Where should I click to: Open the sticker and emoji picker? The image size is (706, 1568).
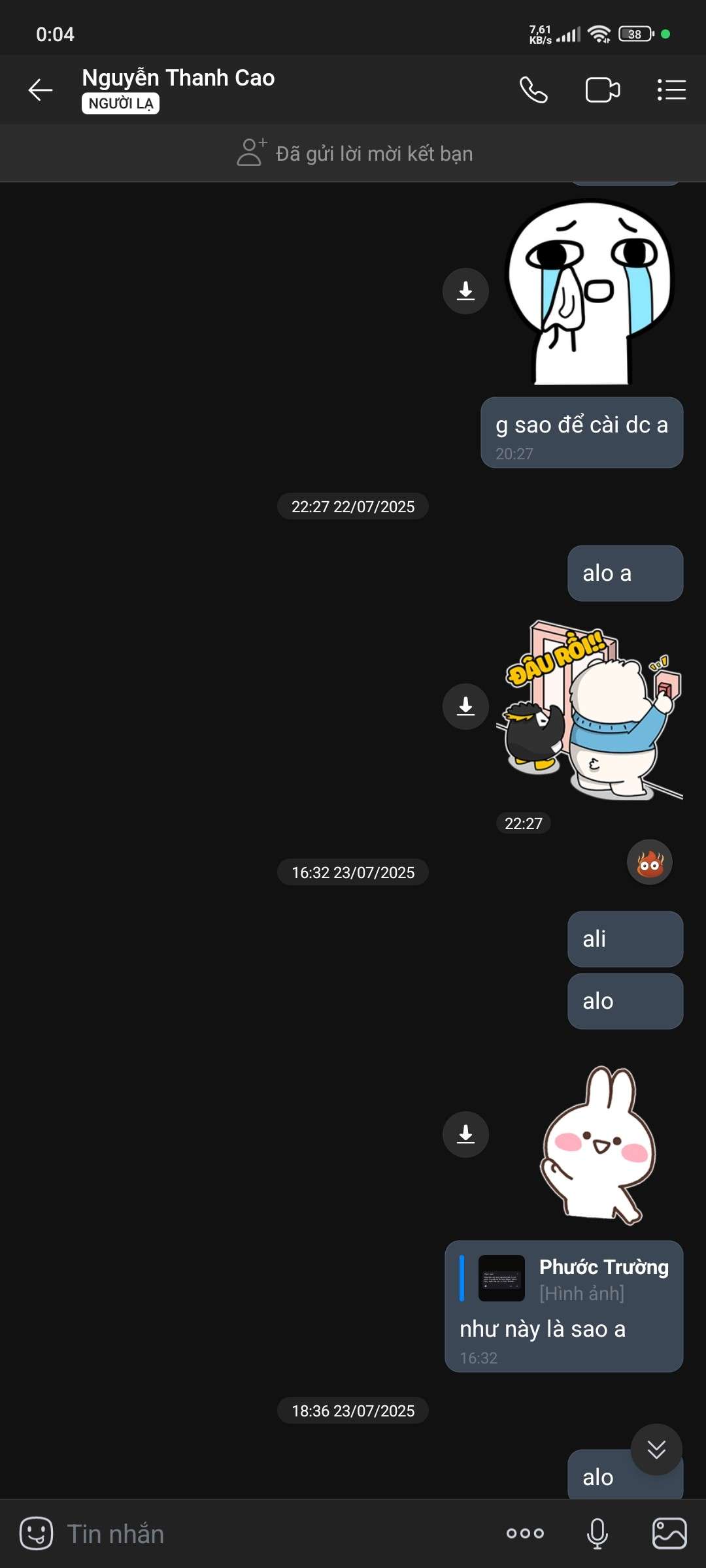(36, 1533)
